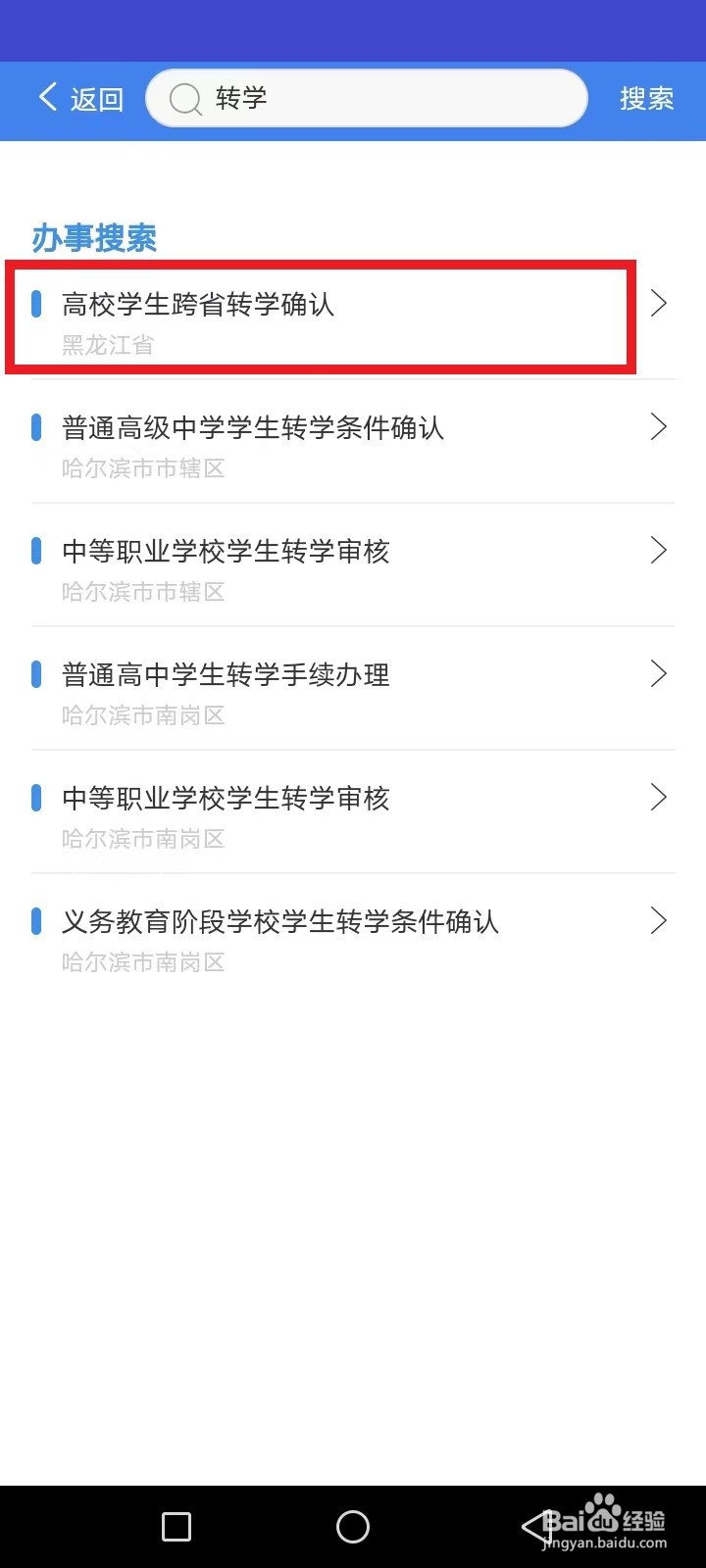Viewport: 706px width, 1568px height.
Task: Open the 普通高中学生转学手续办理 service
Action: pyautogui.click(x=226, y=675)
